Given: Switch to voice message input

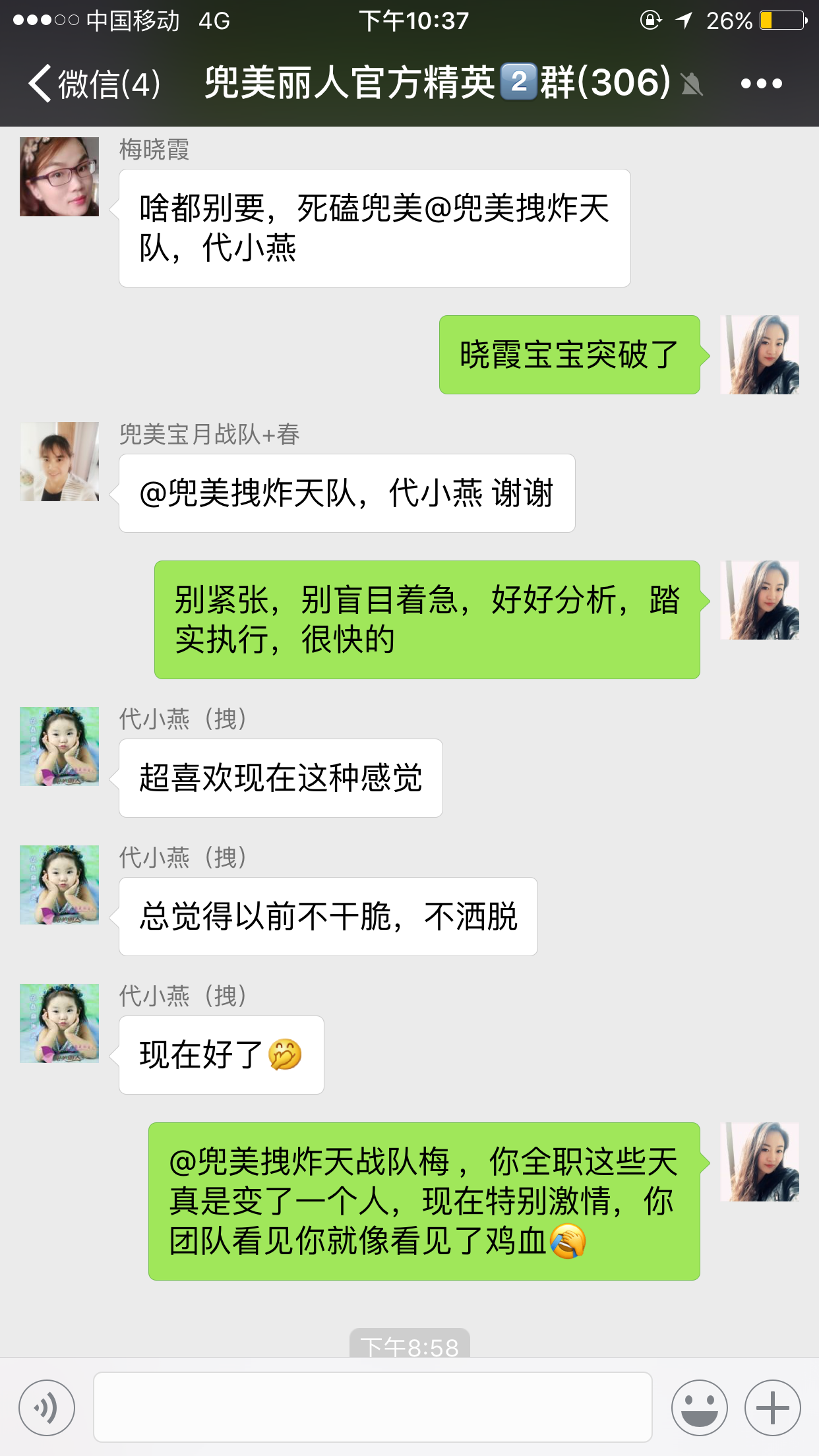Looking at the screenshot, I should (47, 1408).
